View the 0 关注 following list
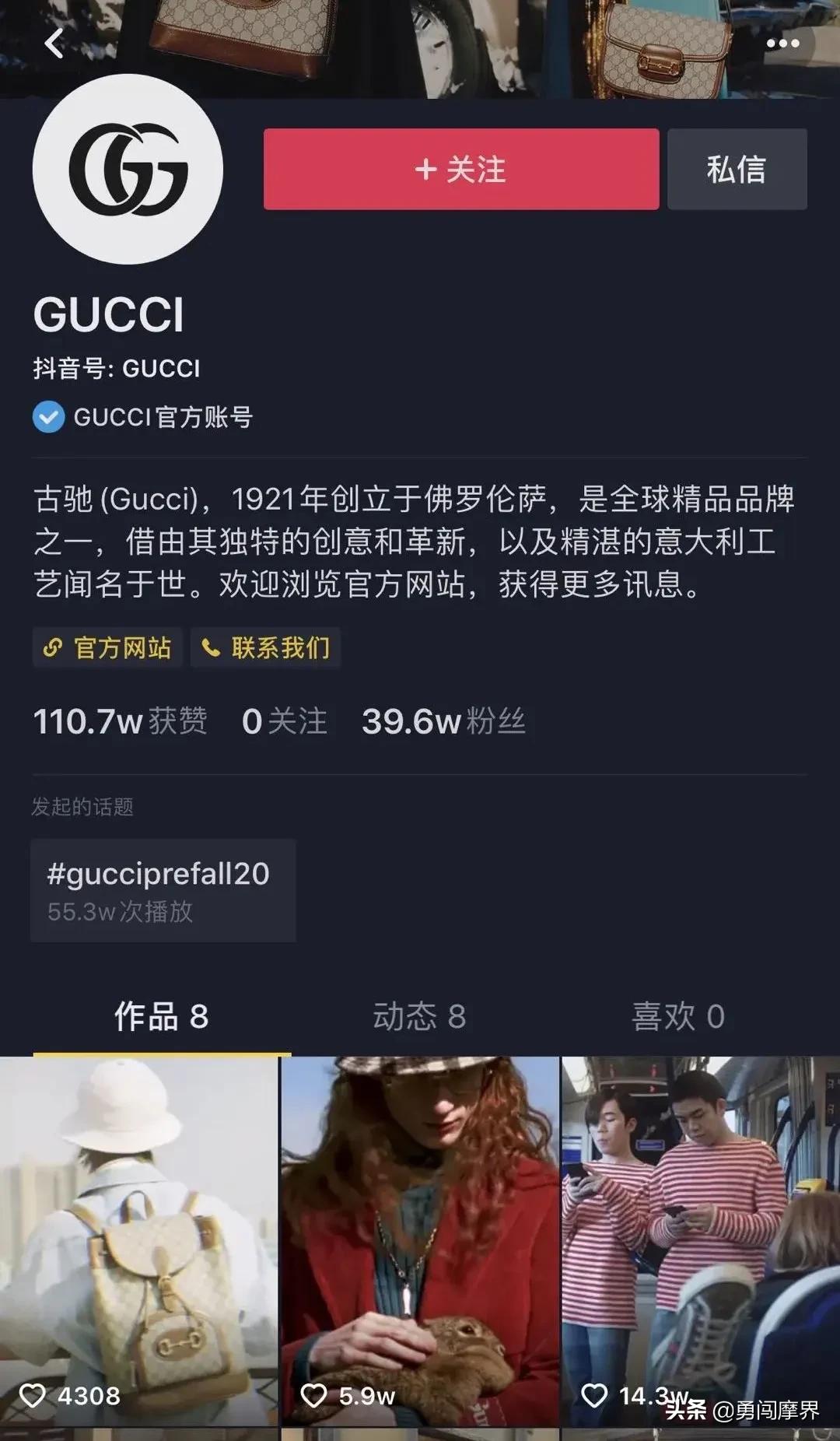The width and height of the screenshot is (840, 1441). [x=284, y=721]
